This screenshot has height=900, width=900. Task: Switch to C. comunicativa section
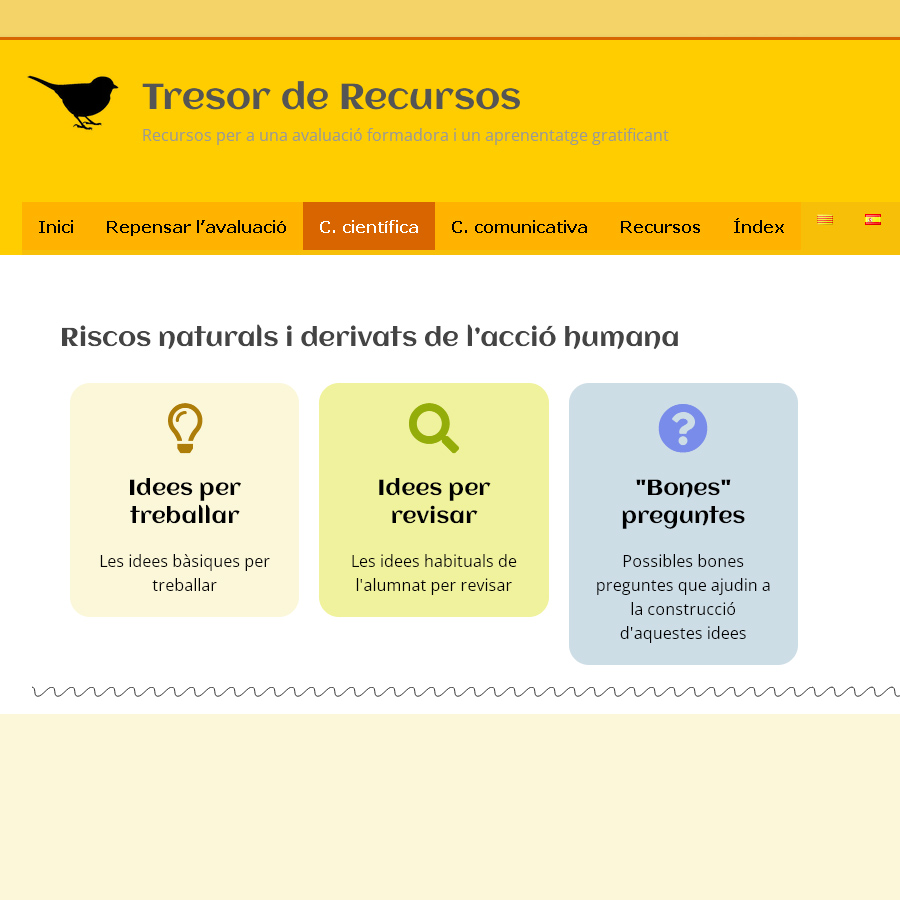519,227
